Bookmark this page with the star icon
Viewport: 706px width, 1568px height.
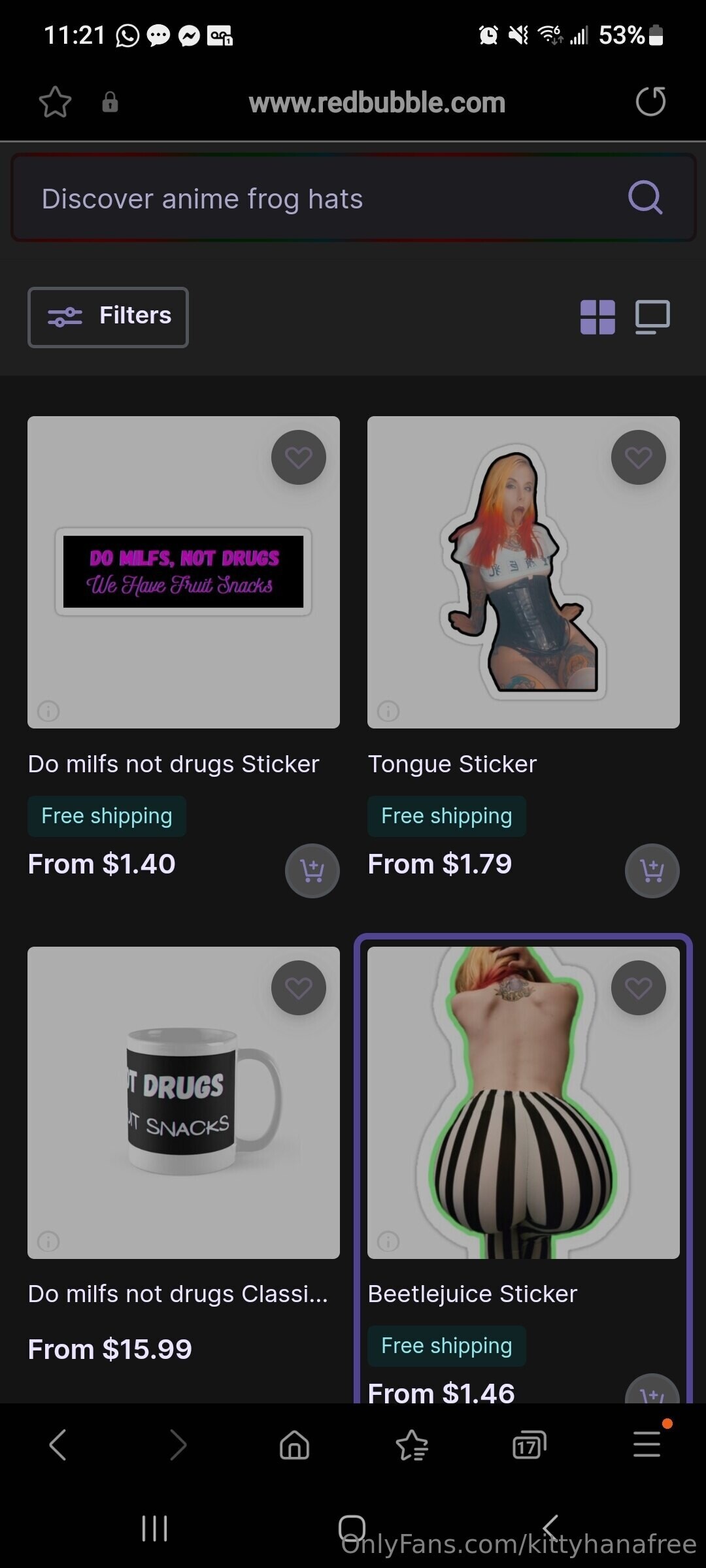tap(55, 102)
